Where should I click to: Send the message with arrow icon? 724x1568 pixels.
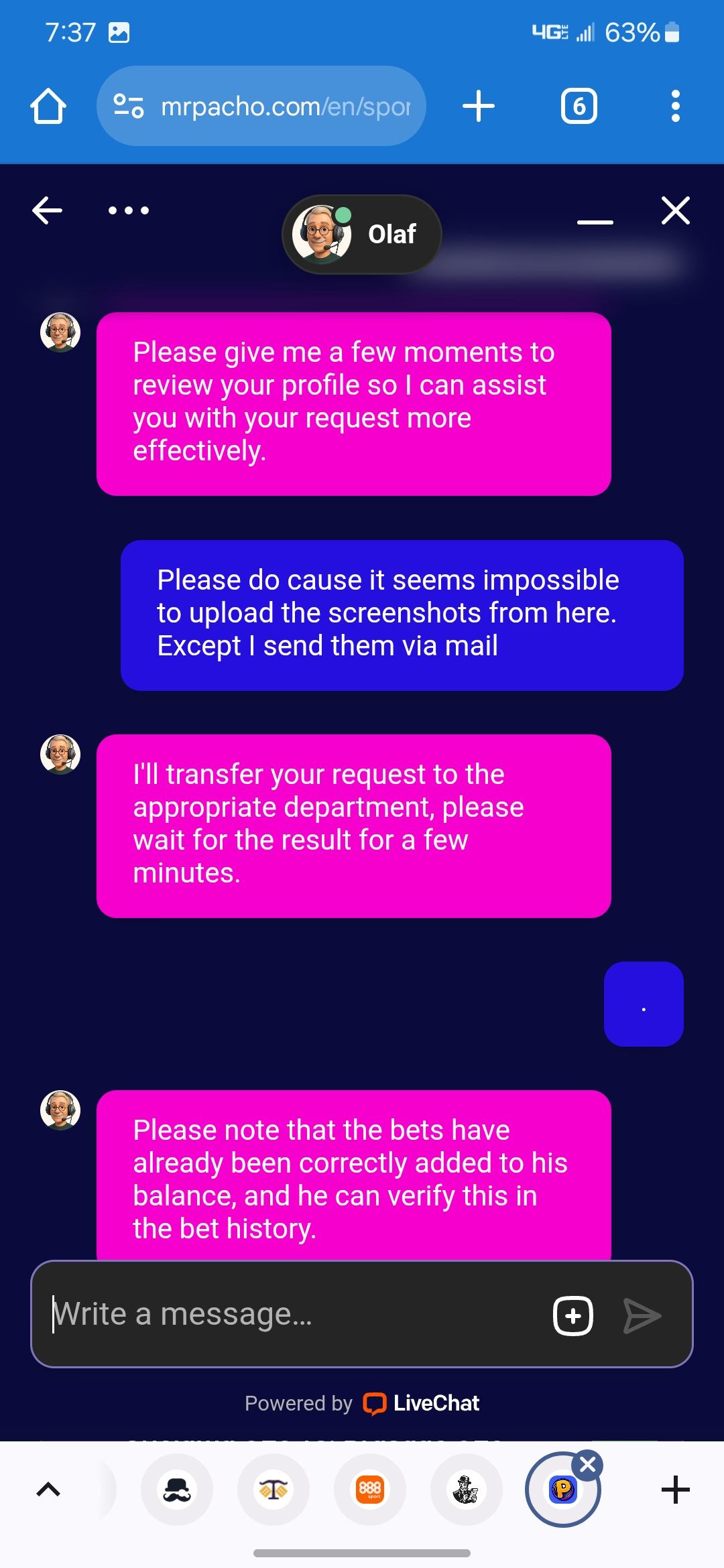[642, 1315]
